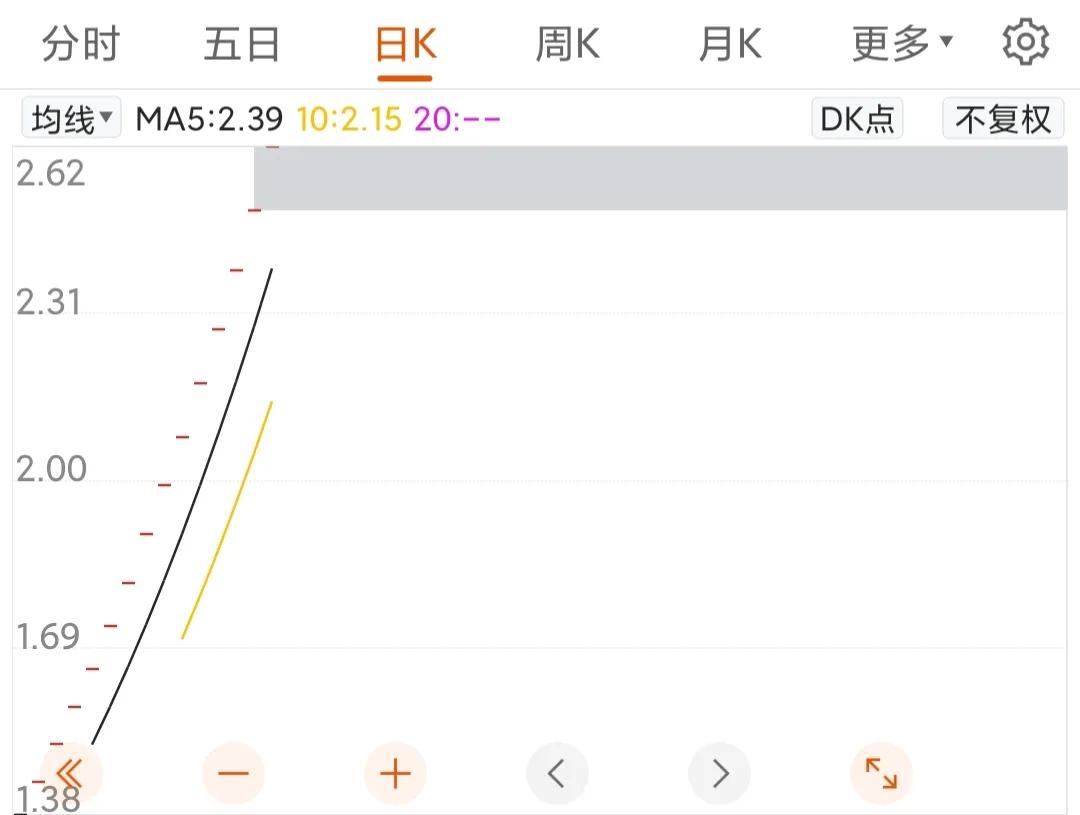Image resolution: width=1080 pixels, height=815 pixels.
Task: Jump to earliest data with double-arrow
Action: click(70, 773)
